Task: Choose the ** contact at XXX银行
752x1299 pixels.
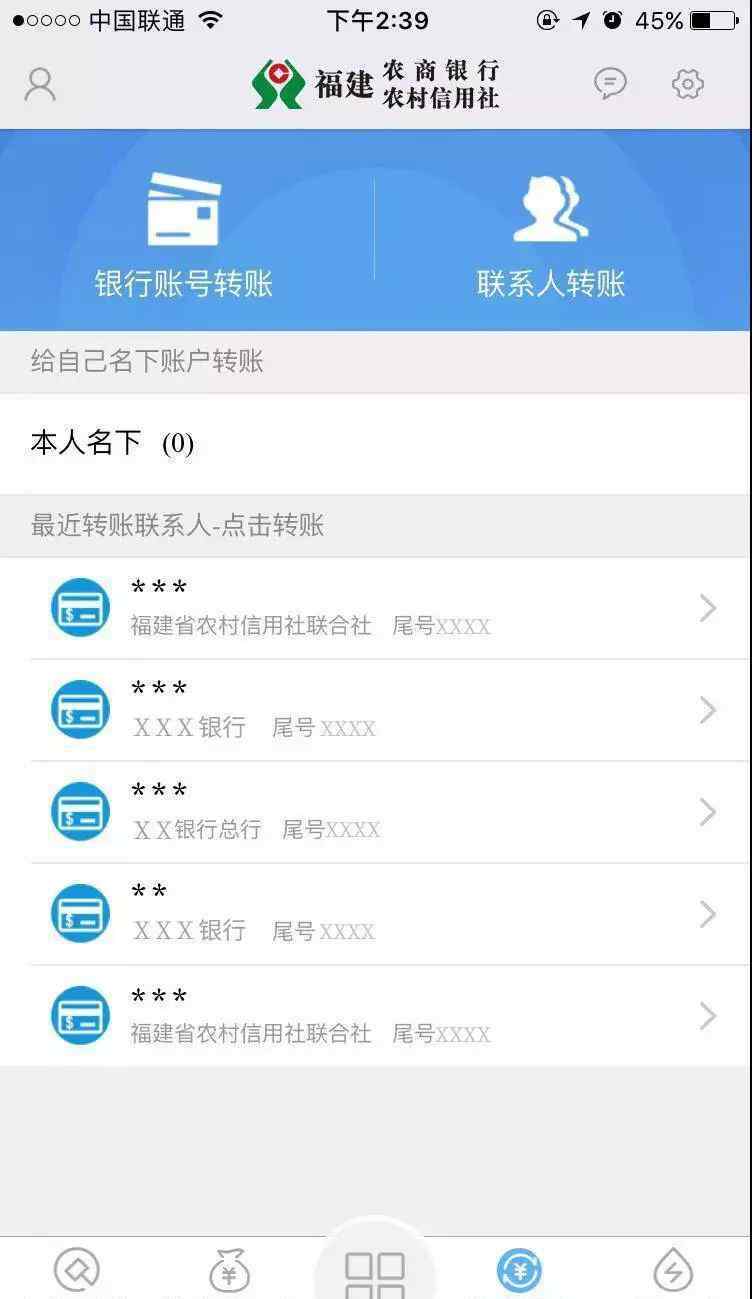Action: [x=375, y=914]
